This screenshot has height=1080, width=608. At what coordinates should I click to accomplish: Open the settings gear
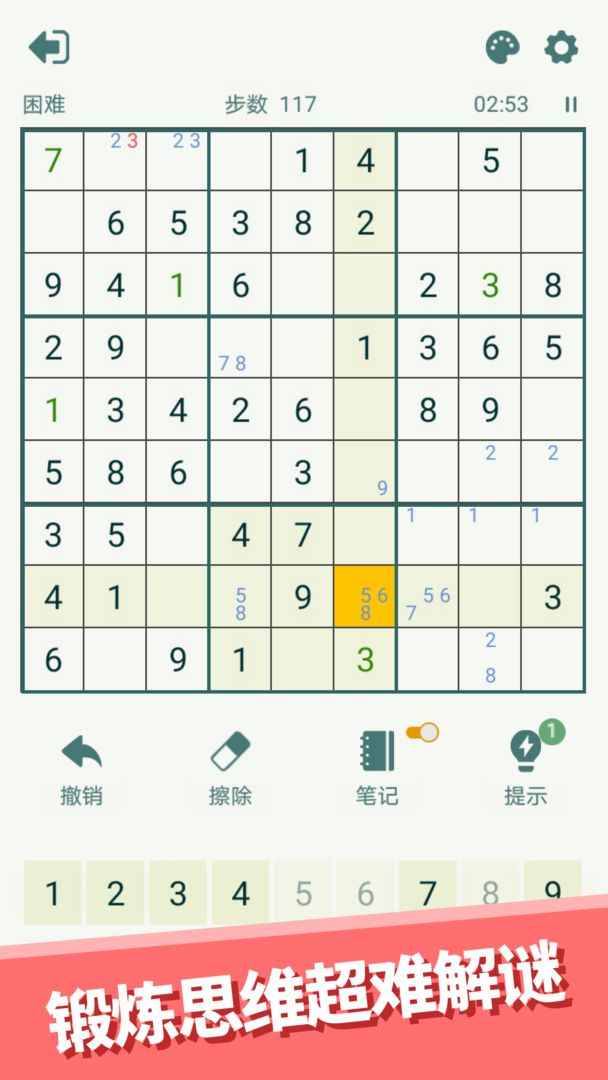(x=561, y=47)
